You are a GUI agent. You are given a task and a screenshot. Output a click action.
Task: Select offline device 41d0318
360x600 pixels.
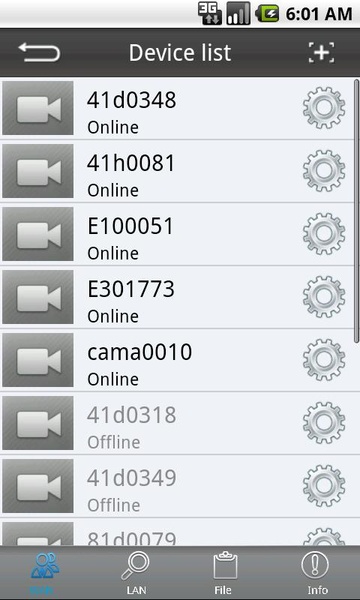point(177,423)
